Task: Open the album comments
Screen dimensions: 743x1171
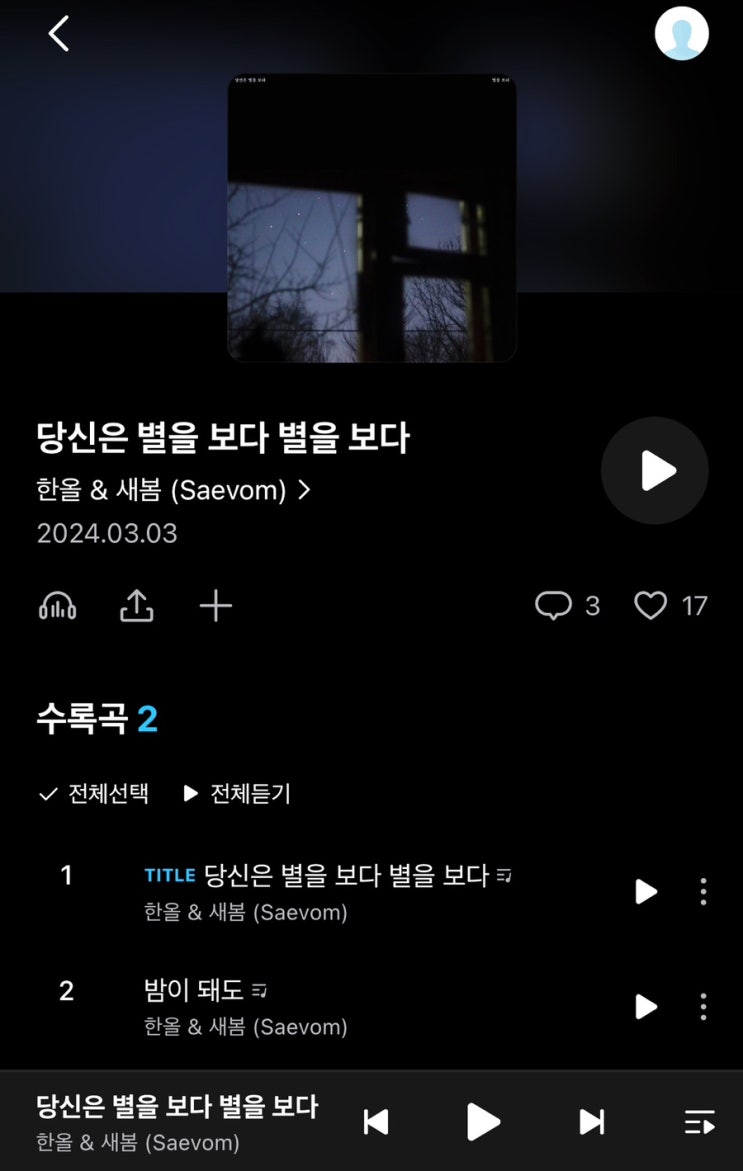Action: coord(566,606)
